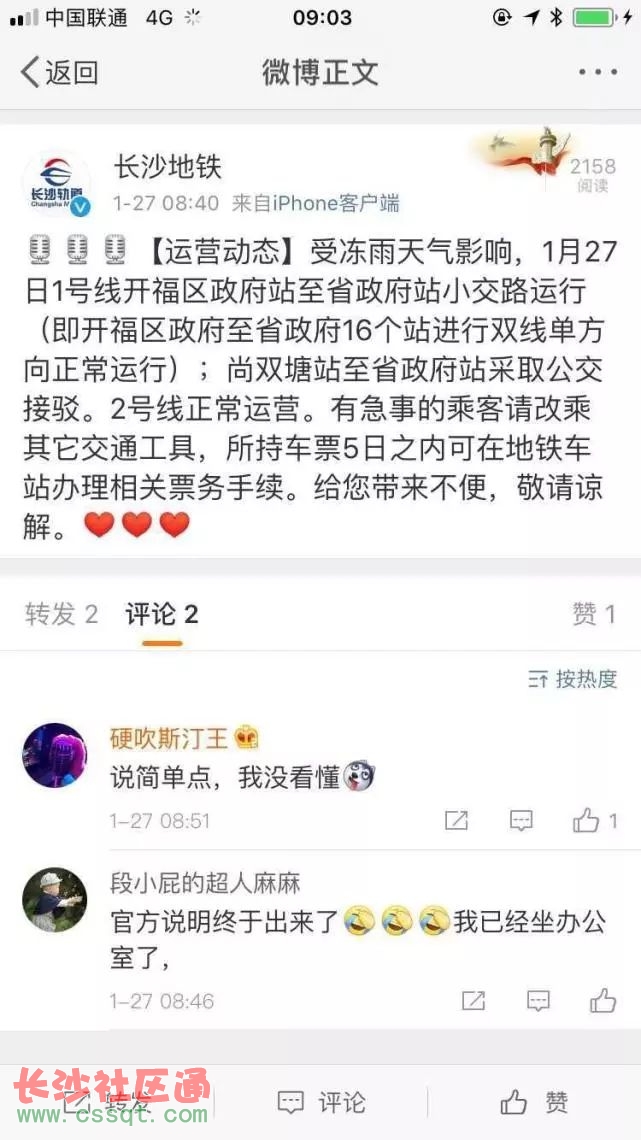Write a comment via bottom 评论 button
The height and width of the screenshot is (1140, 641).
point(321,1102)
